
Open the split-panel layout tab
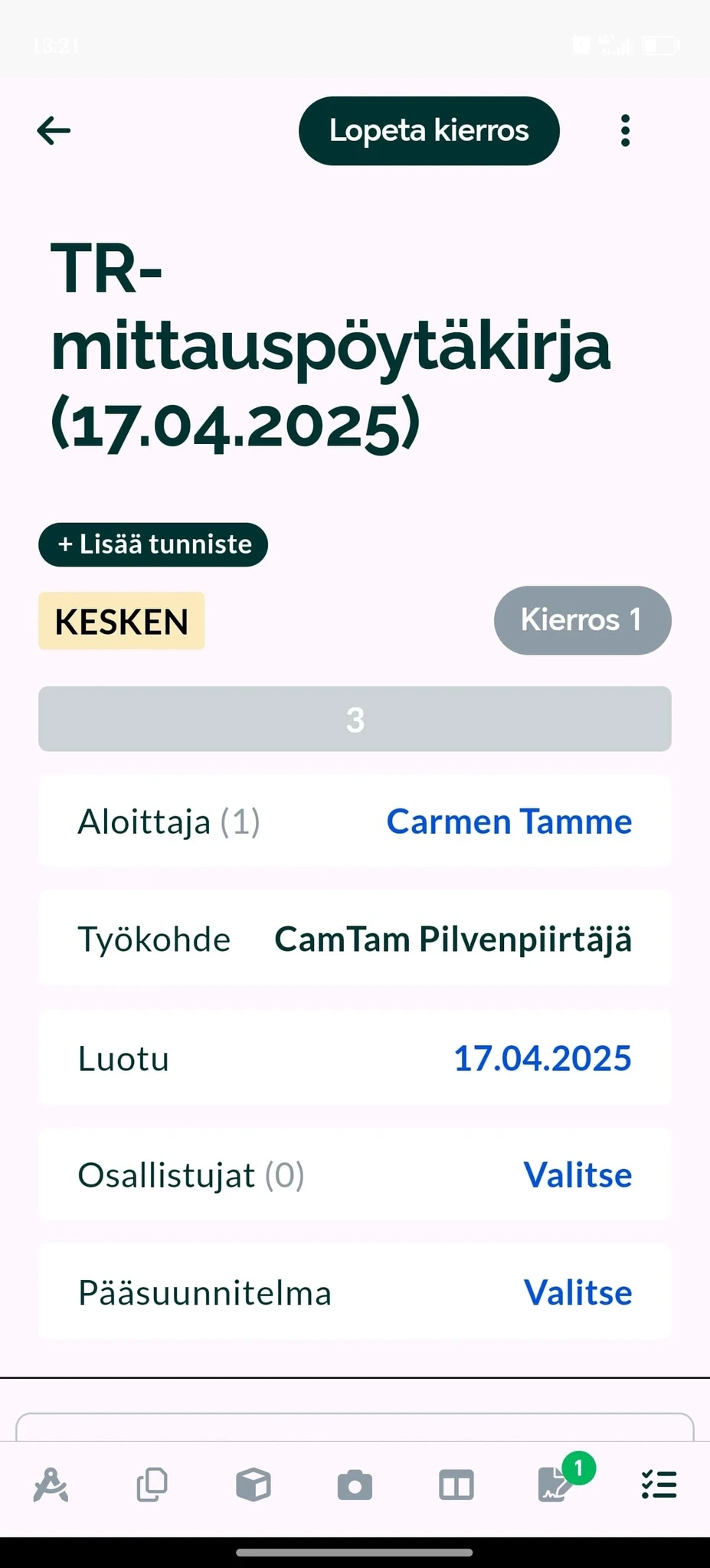click(456, 1485)
